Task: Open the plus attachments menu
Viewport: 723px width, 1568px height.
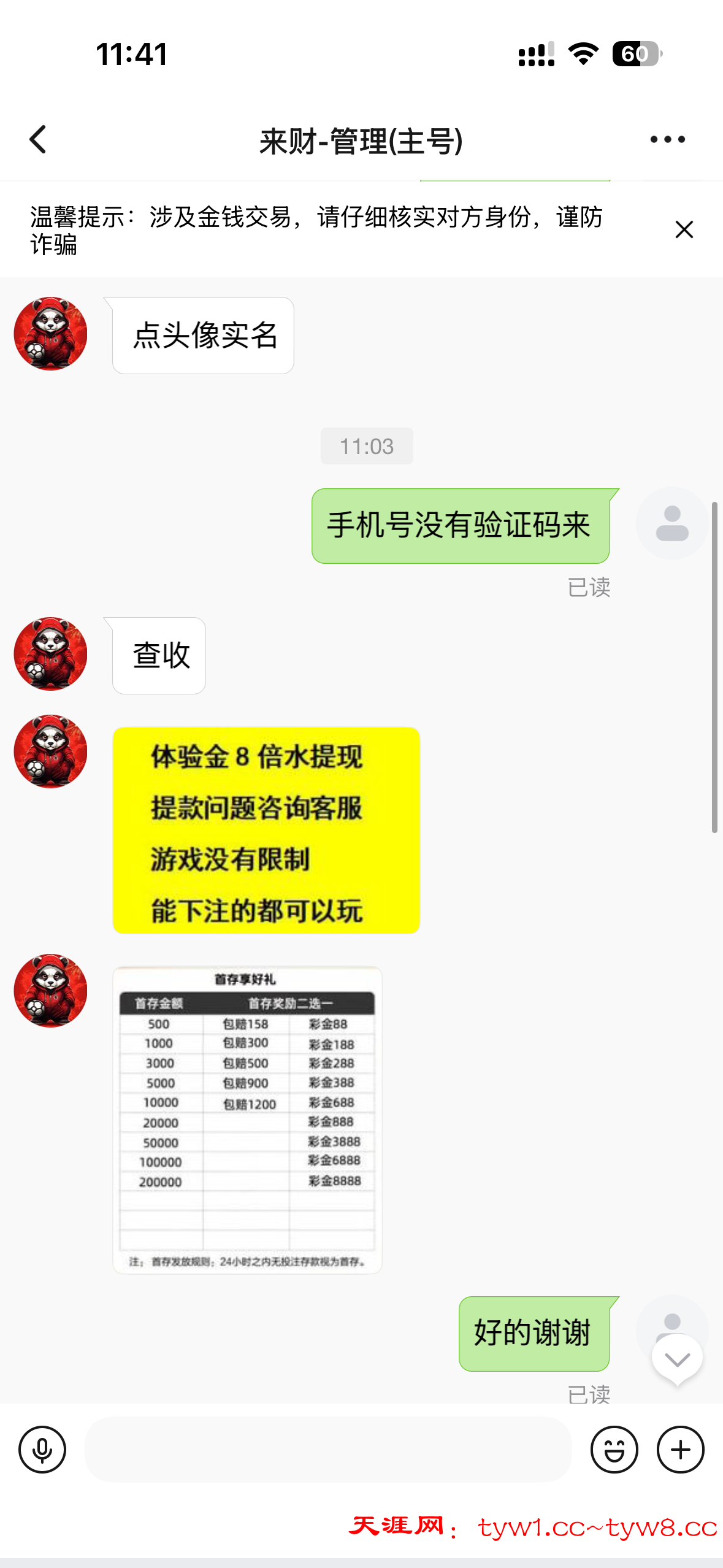Action: pos(680,1450)
